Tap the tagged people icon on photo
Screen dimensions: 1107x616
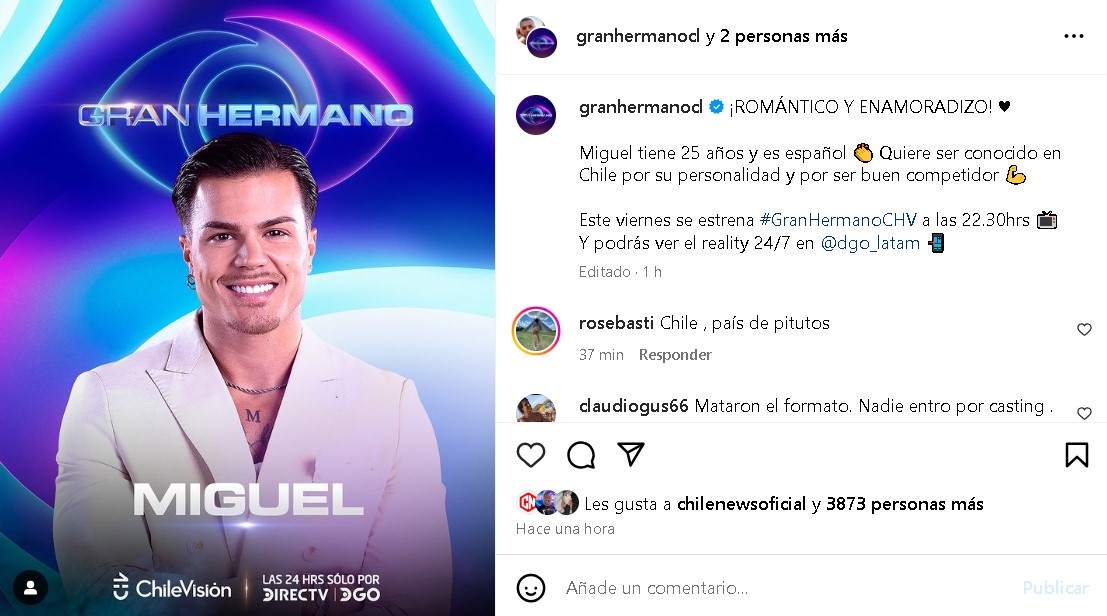coord(31,587)
